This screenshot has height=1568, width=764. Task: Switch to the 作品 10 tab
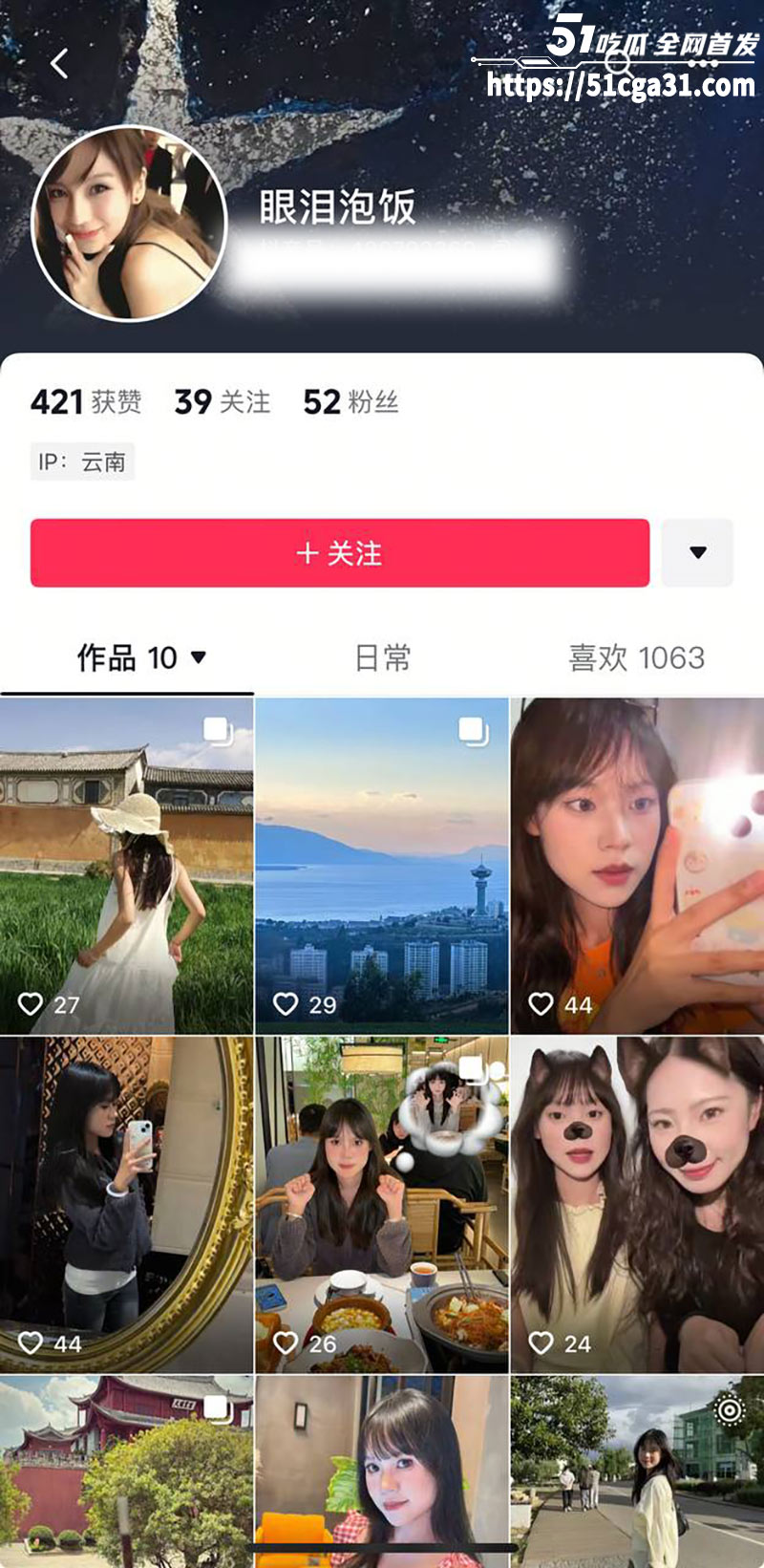(x=140, y=657)
